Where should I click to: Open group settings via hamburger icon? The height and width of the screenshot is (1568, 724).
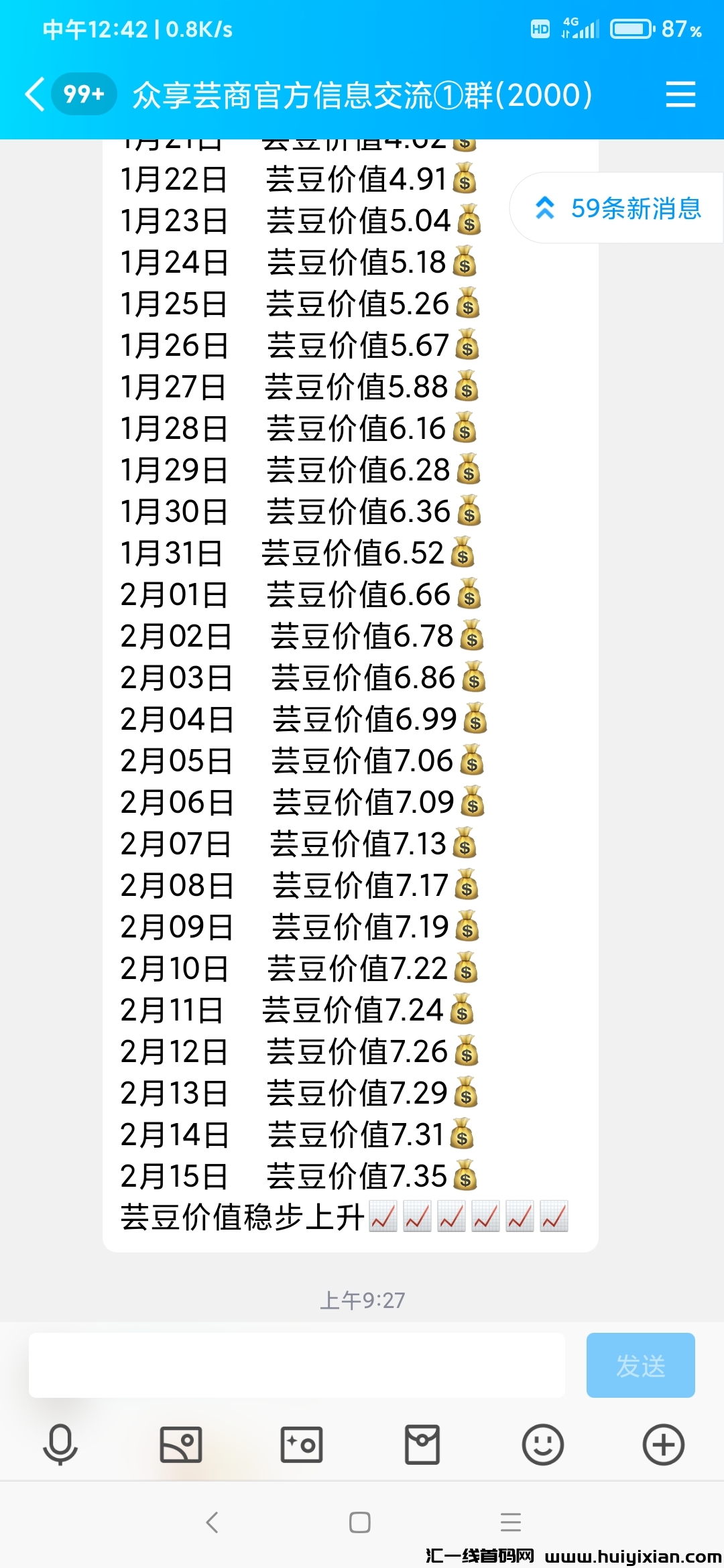coord(680,94)
